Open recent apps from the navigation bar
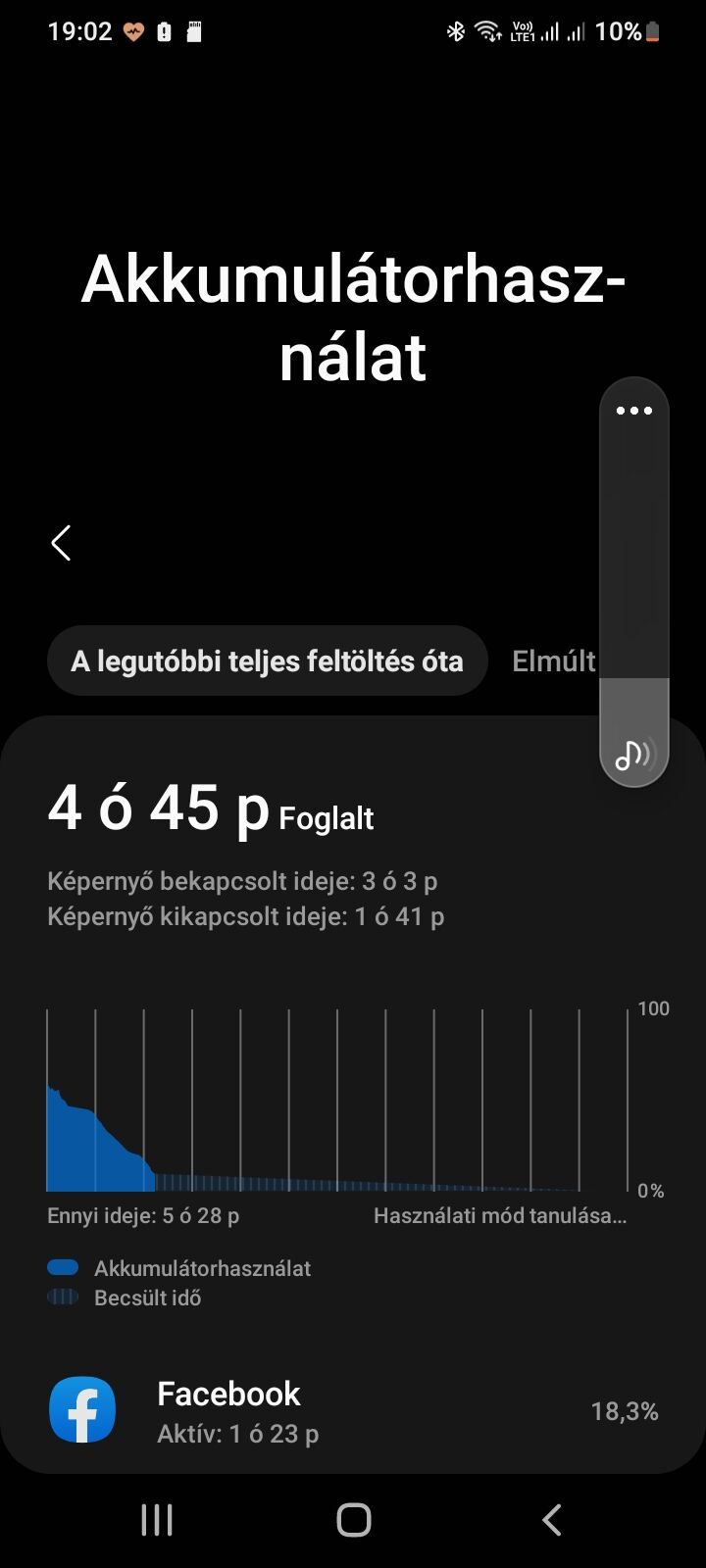Screen dimensions: 706x1568 [157, 1520]
